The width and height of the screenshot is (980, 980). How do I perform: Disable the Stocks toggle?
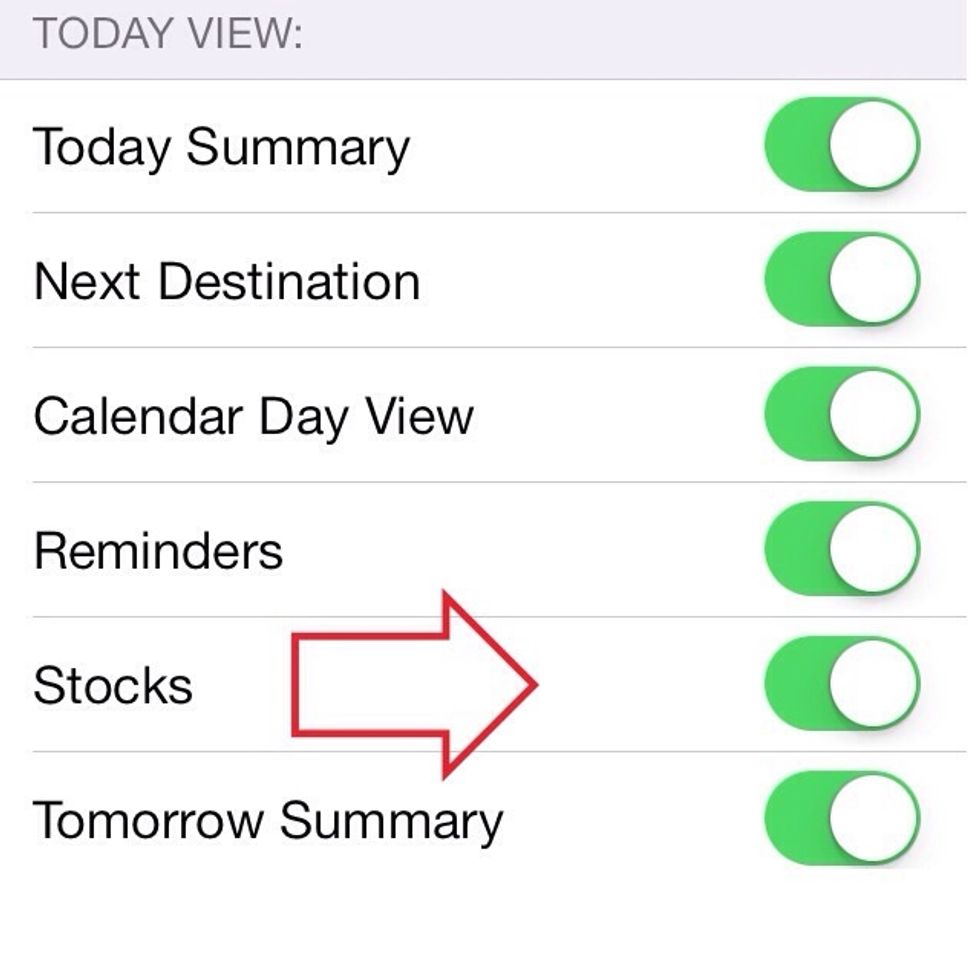coord(842,685)
